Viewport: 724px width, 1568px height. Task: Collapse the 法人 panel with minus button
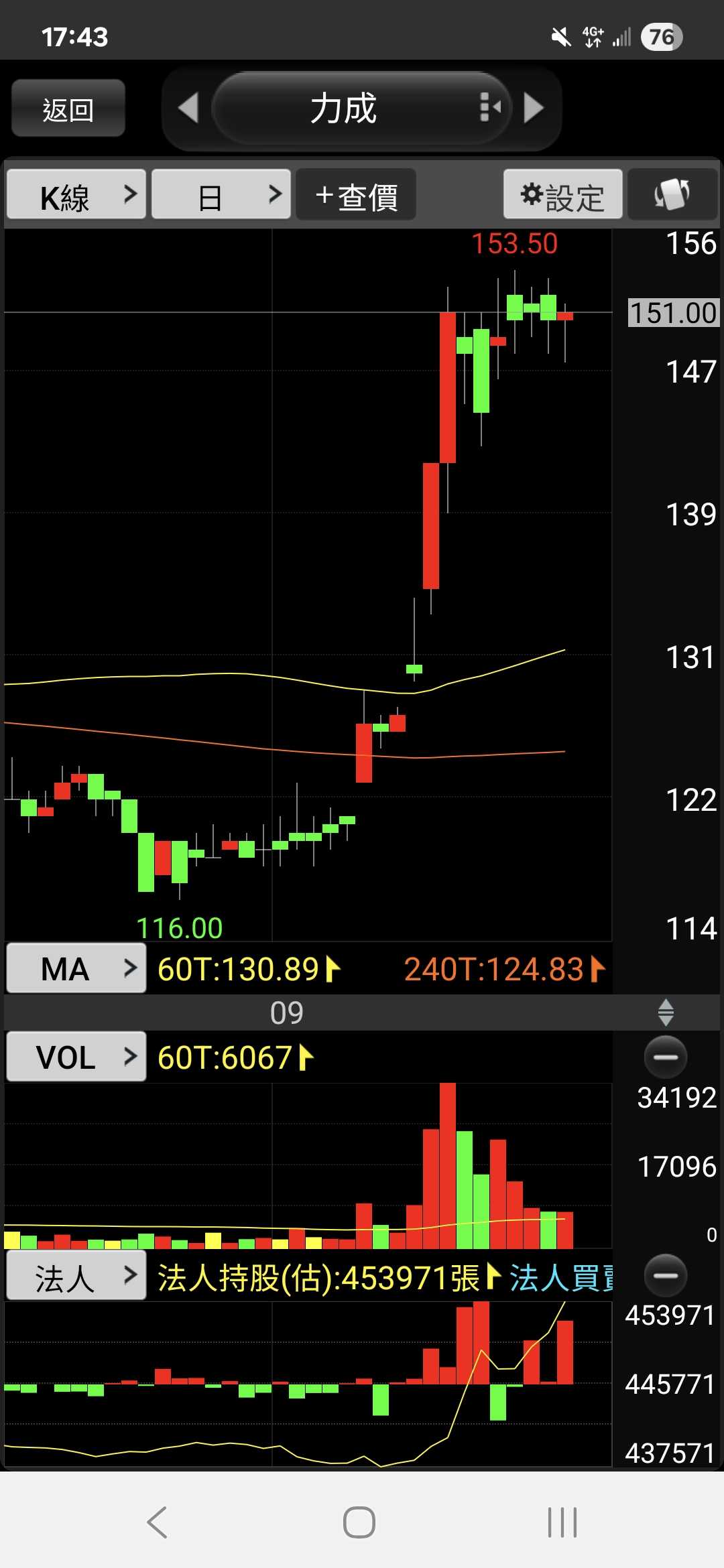point(665,1275)
